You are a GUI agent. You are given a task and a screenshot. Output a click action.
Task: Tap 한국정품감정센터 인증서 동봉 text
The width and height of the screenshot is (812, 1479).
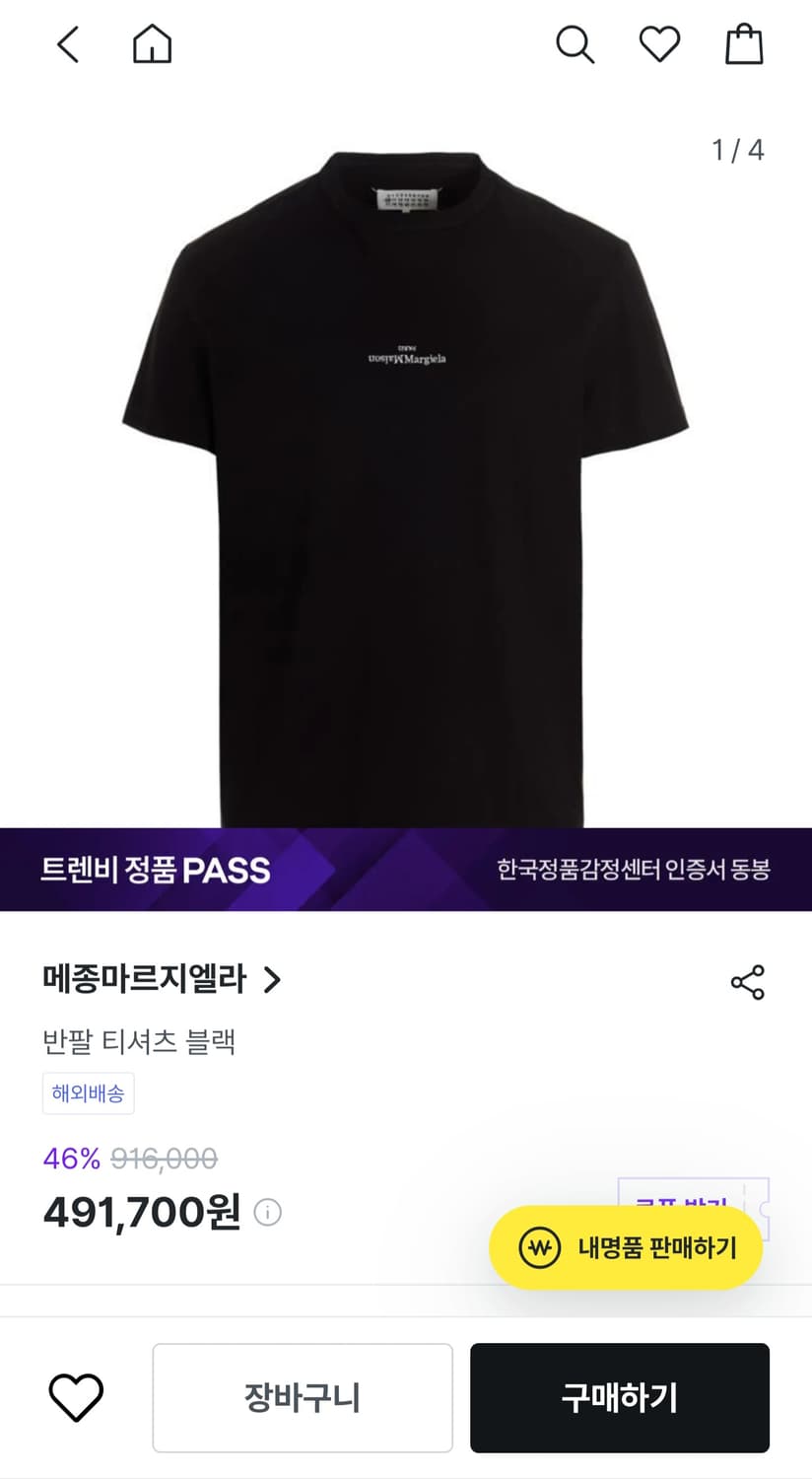pyautogui.click(x=635, y=870)
